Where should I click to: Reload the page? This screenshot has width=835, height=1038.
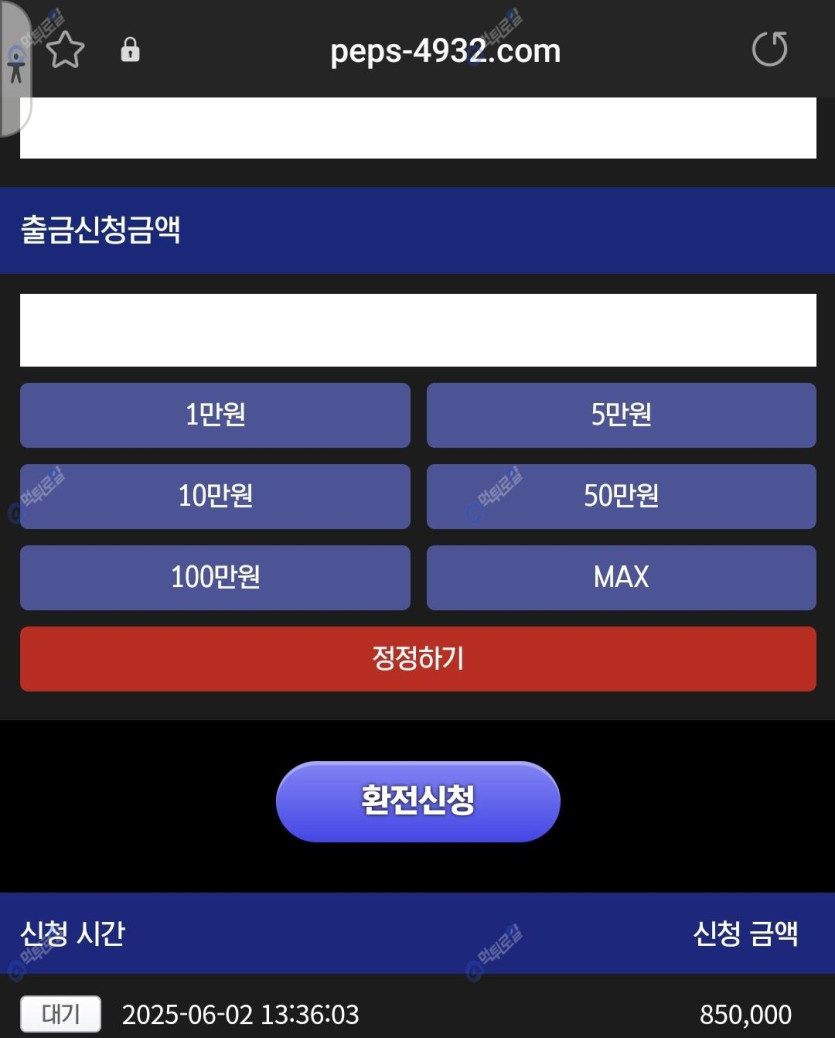[769, 49]
